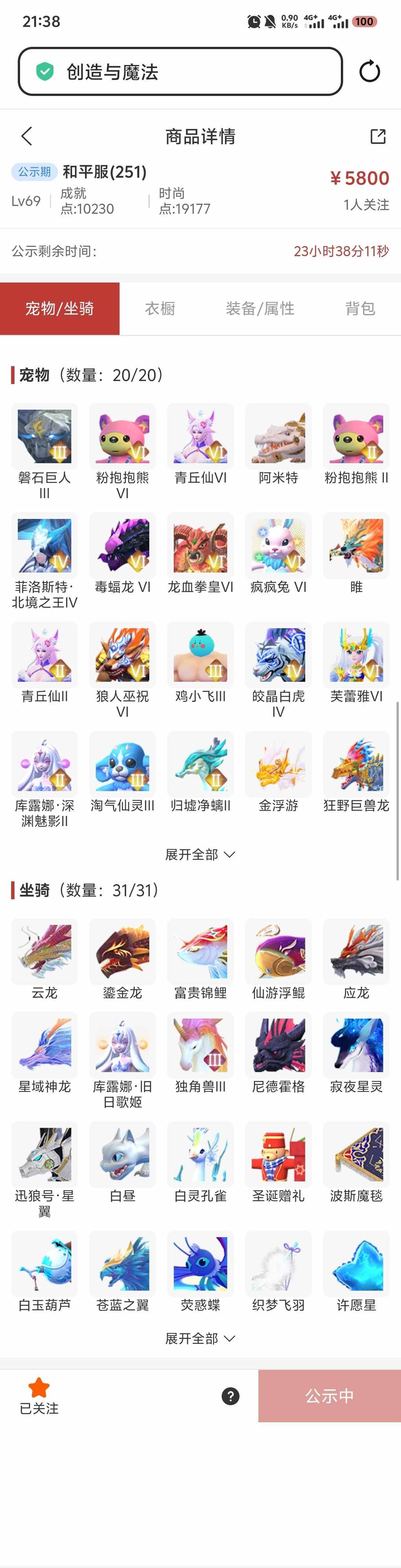401x1568 pixels.
Task: Open the help question mark icon
Action: pos(230,1396)
